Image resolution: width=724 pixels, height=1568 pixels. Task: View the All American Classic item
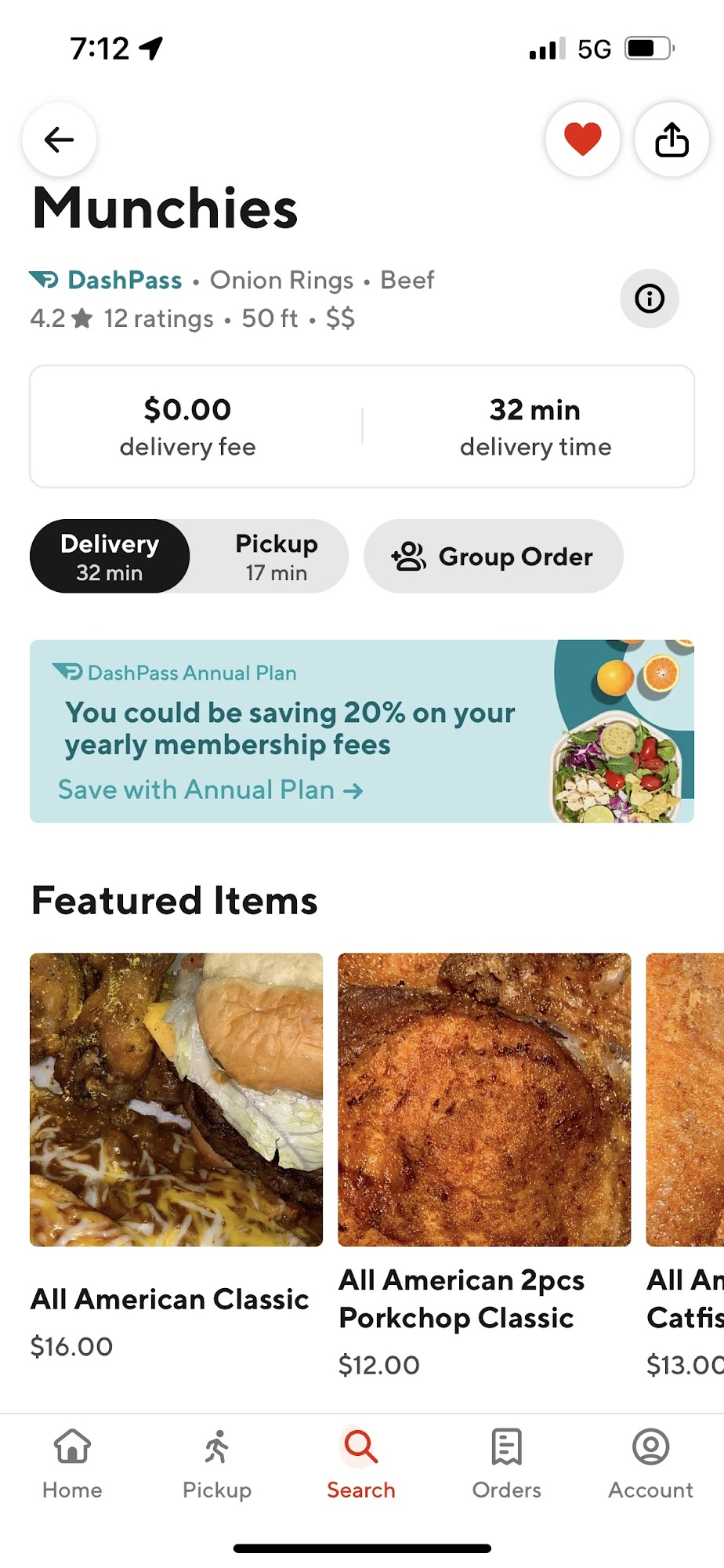tap(176, 1100)
